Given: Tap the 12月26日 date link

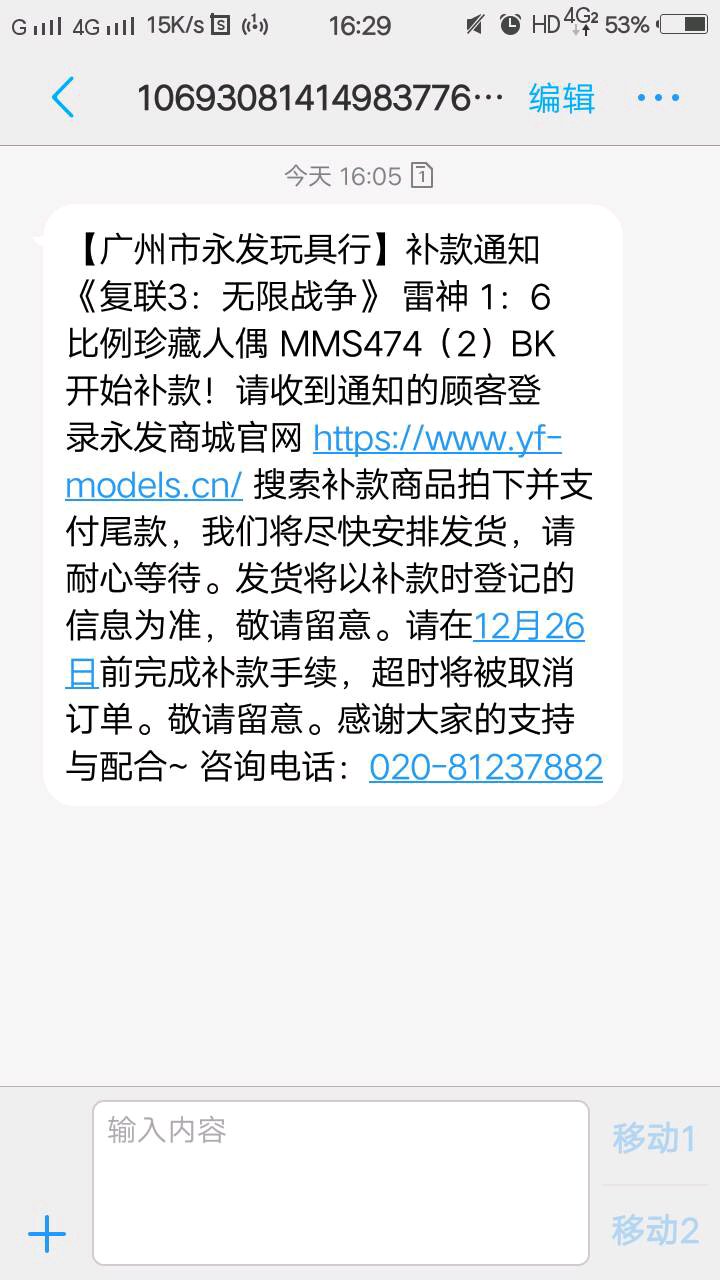Looking at the screenshot, I should tap(528, 626).
